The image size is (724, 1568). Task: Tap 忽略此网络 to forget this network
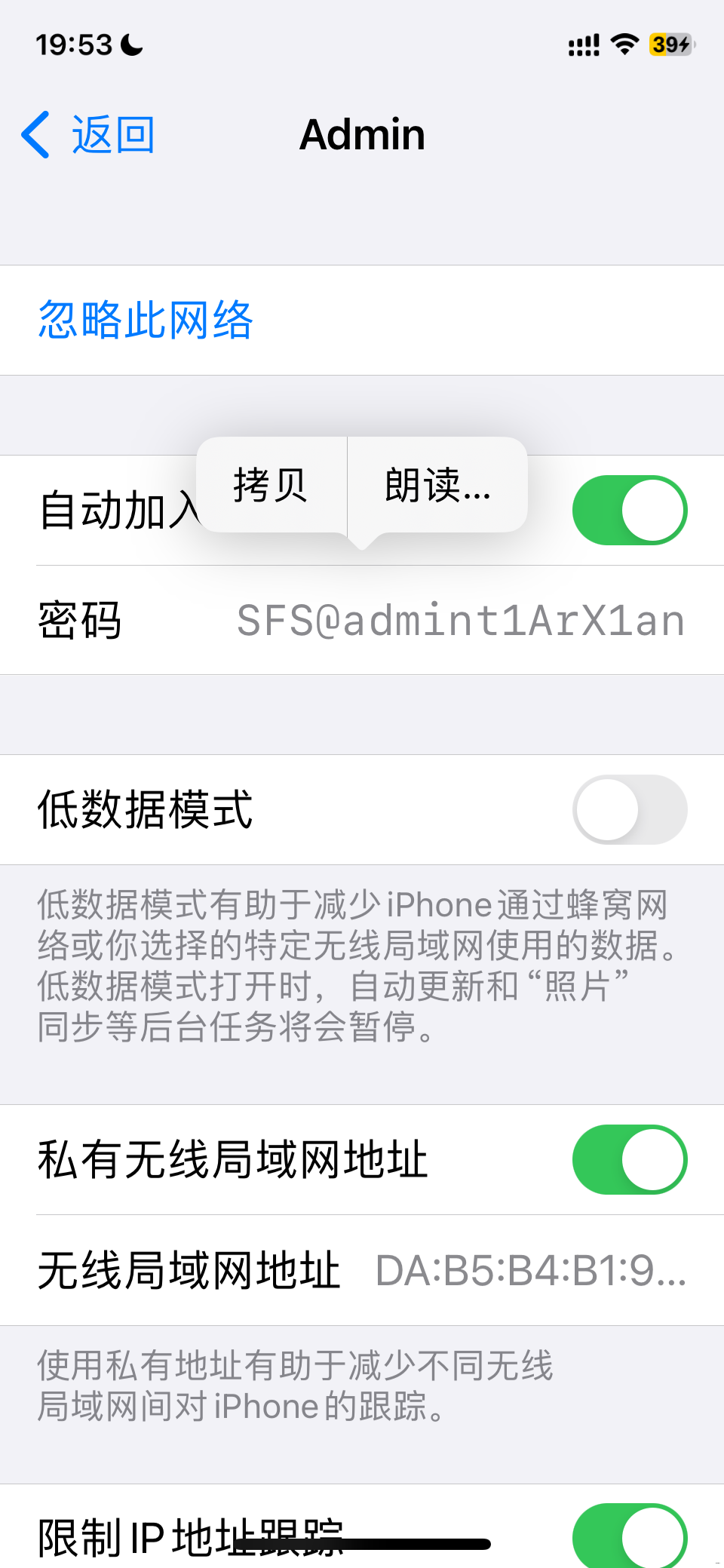click(146, 320)
